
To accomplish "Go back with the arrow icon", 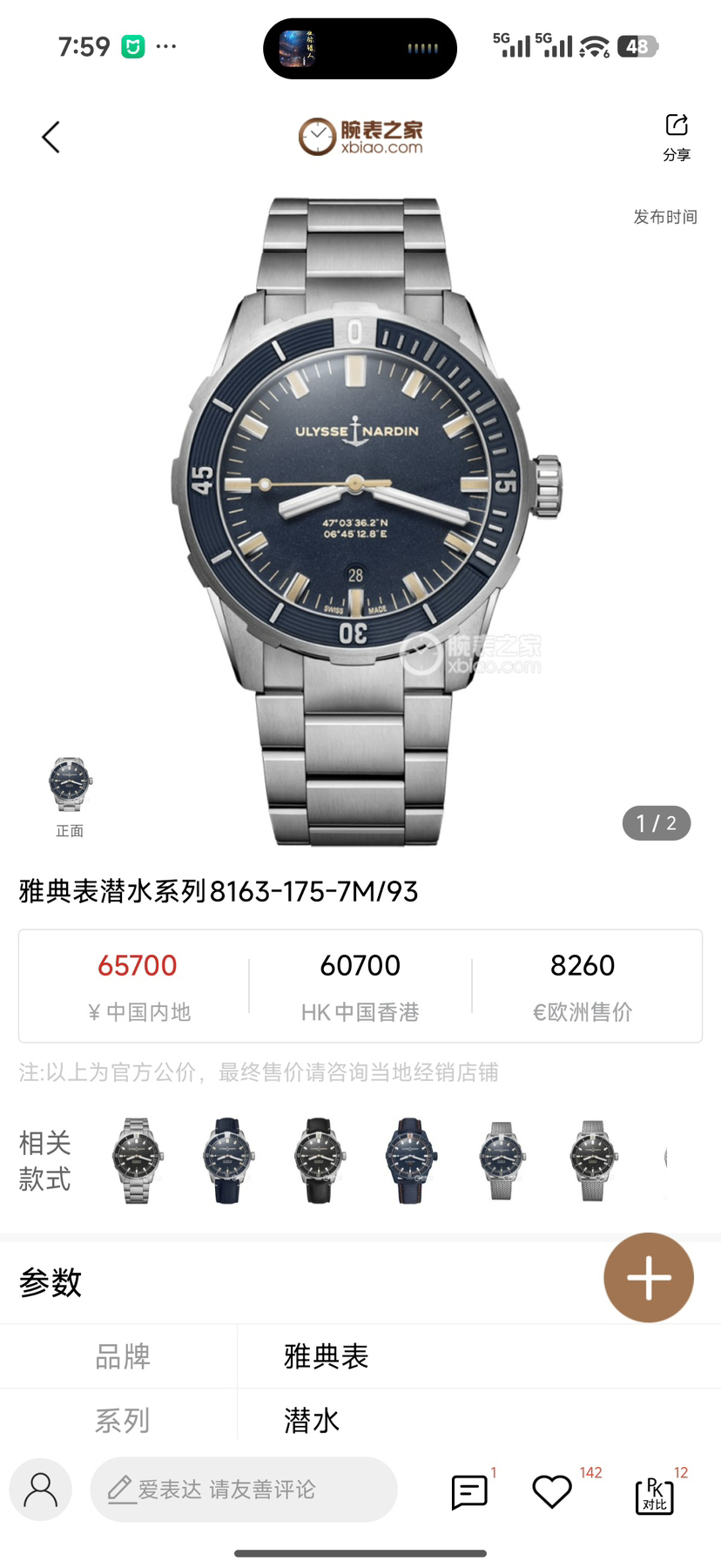I will click(51, 137).
